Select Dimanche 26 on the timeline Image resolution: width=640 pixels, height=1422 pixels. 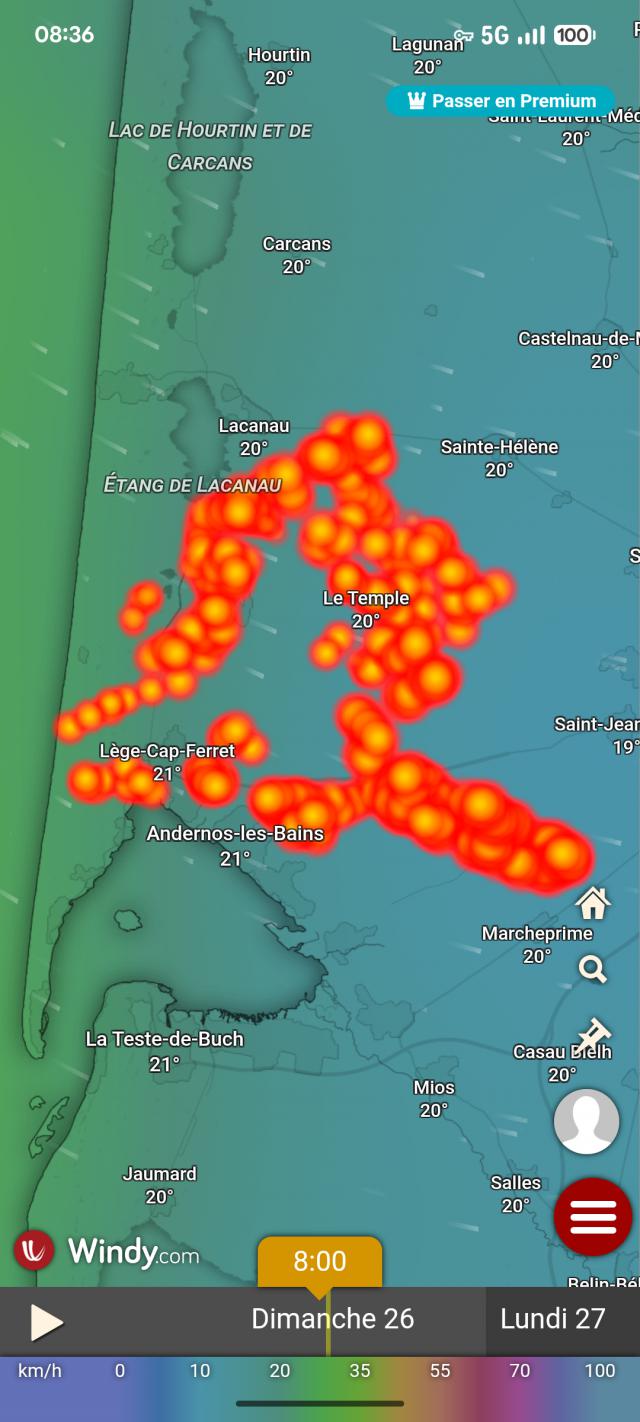pos(333,1319)
